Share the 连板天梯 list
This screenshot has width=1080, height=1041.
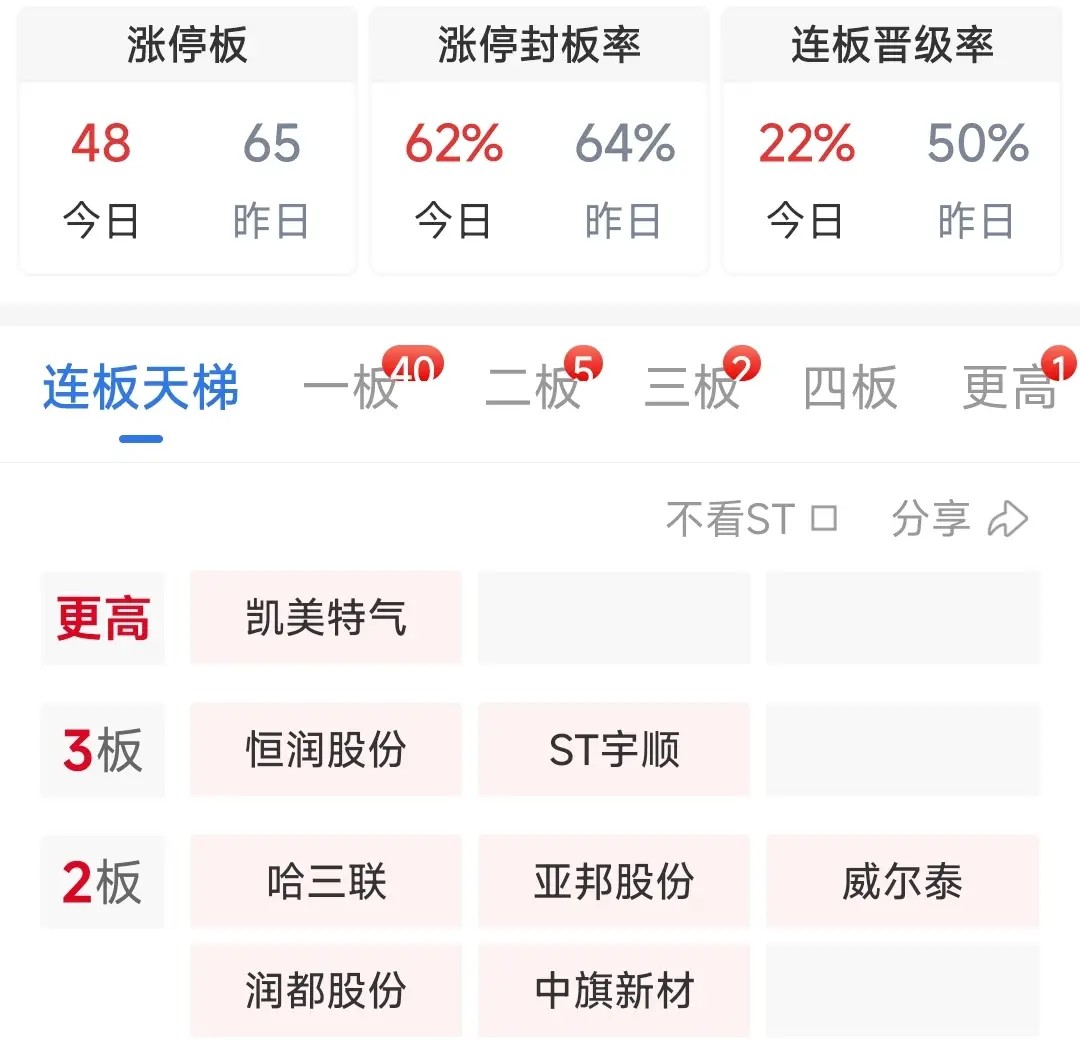click(x=960, y=519)
